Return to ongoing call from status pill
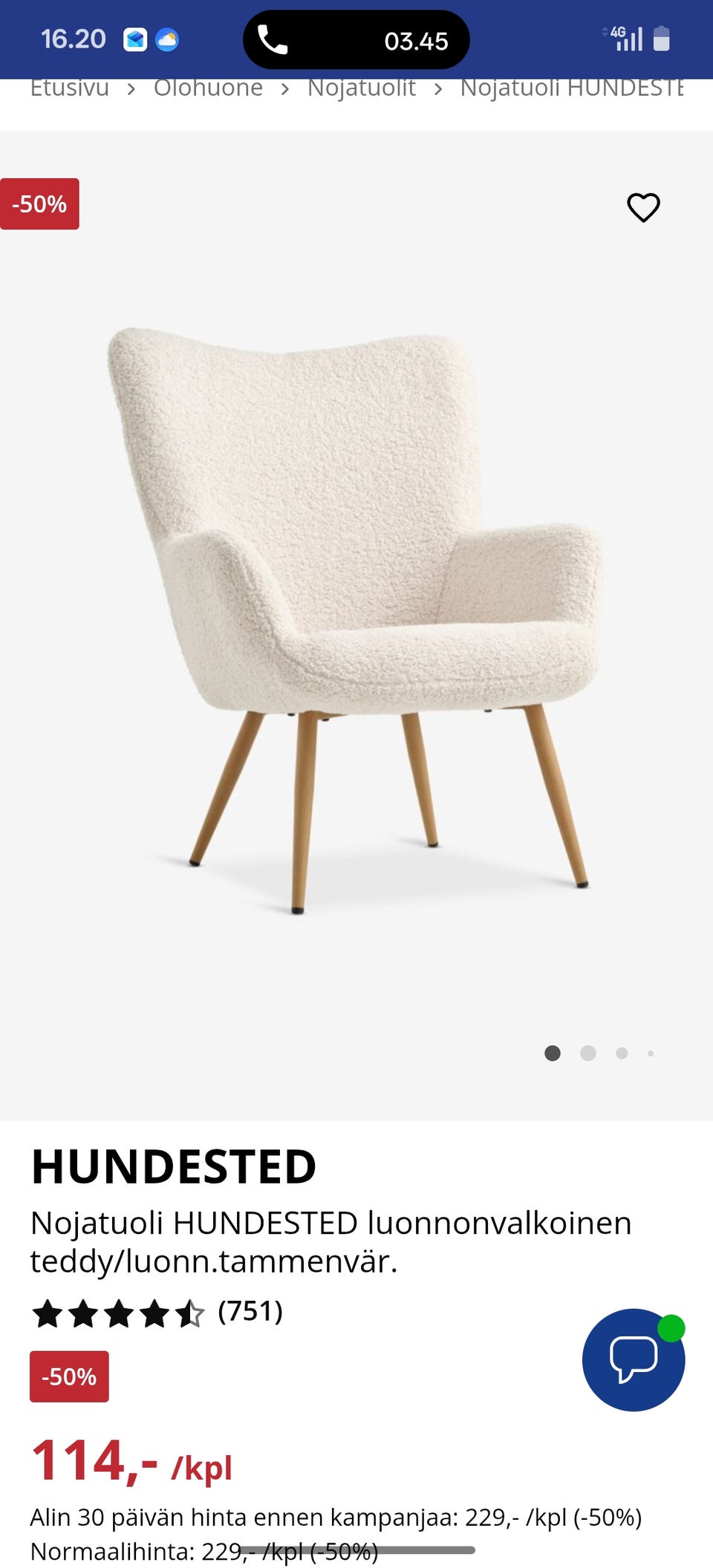 click(x=356, y=40)
